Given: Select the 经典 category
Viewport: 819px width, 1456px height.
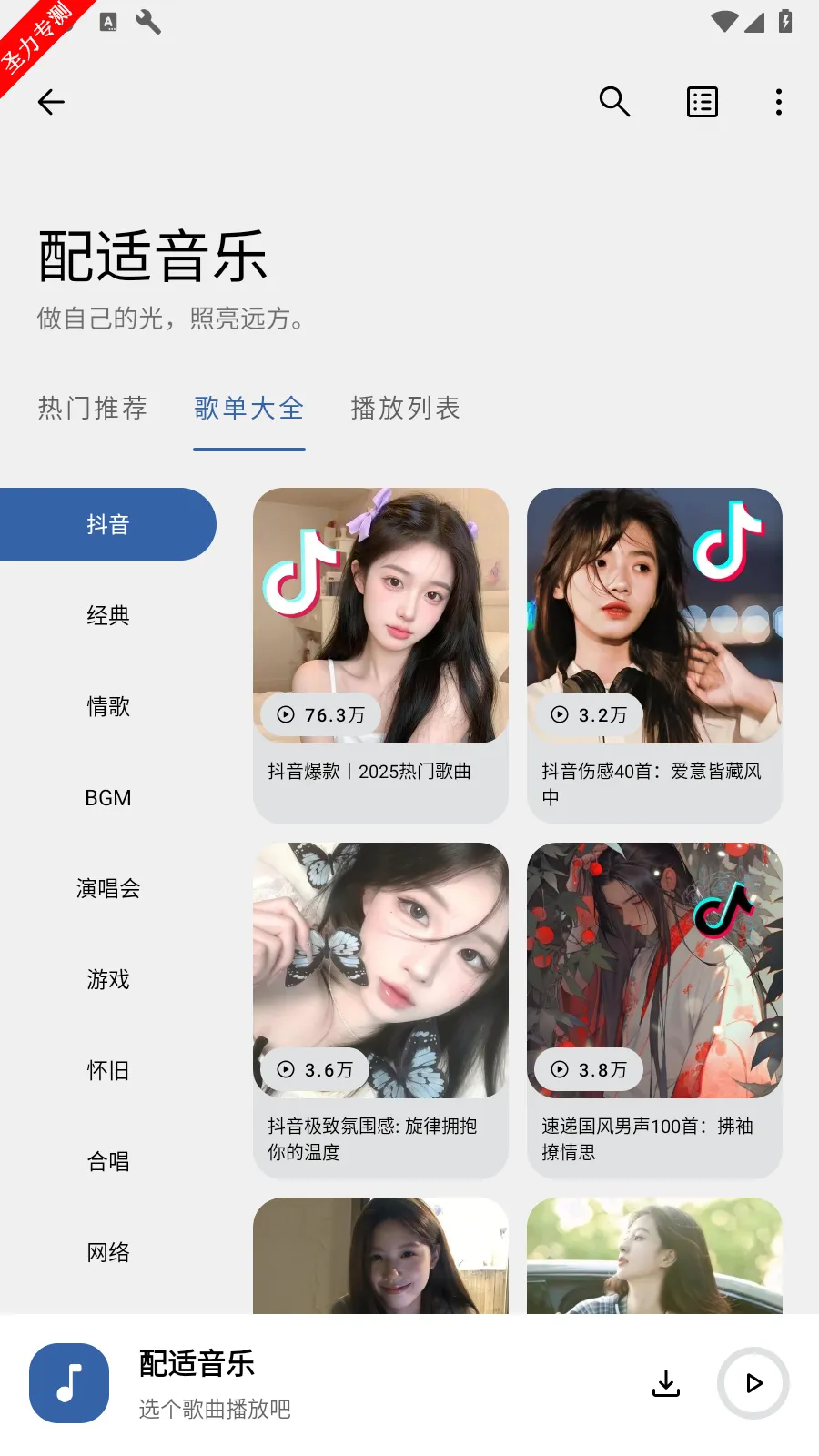Looking at the screenshot, I should 108,615.
